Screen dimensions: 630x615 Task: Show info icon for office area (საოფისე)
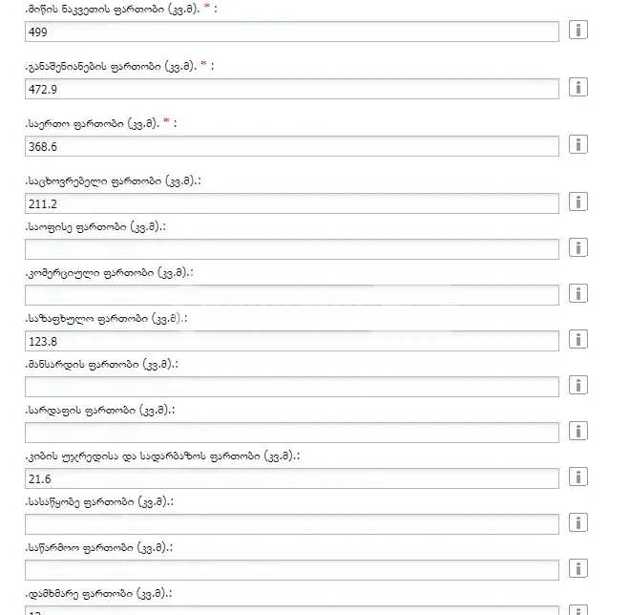click(578, 247)
